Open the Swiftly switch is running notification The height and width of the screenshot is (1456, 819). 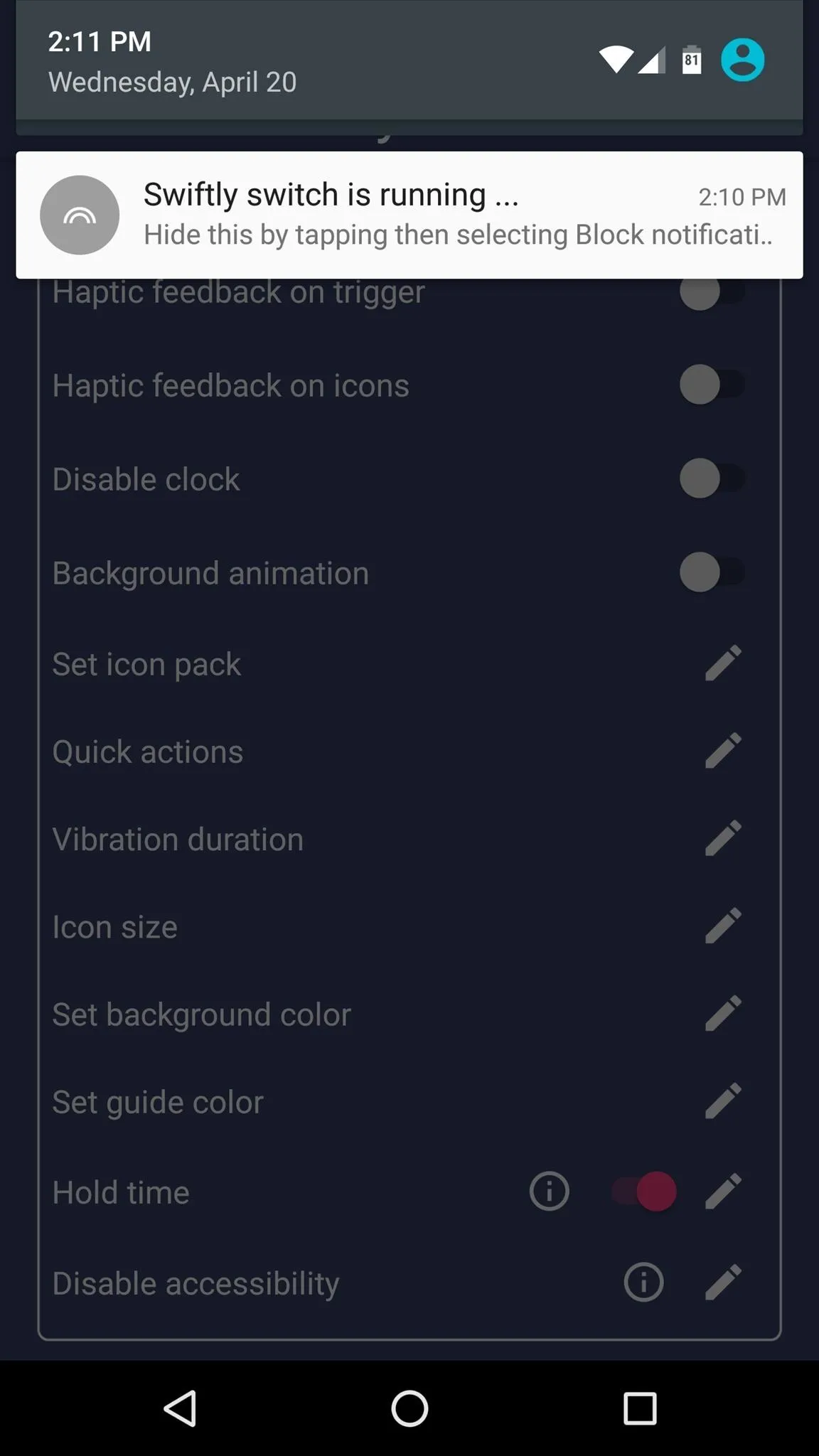click(x=409, y=215)
